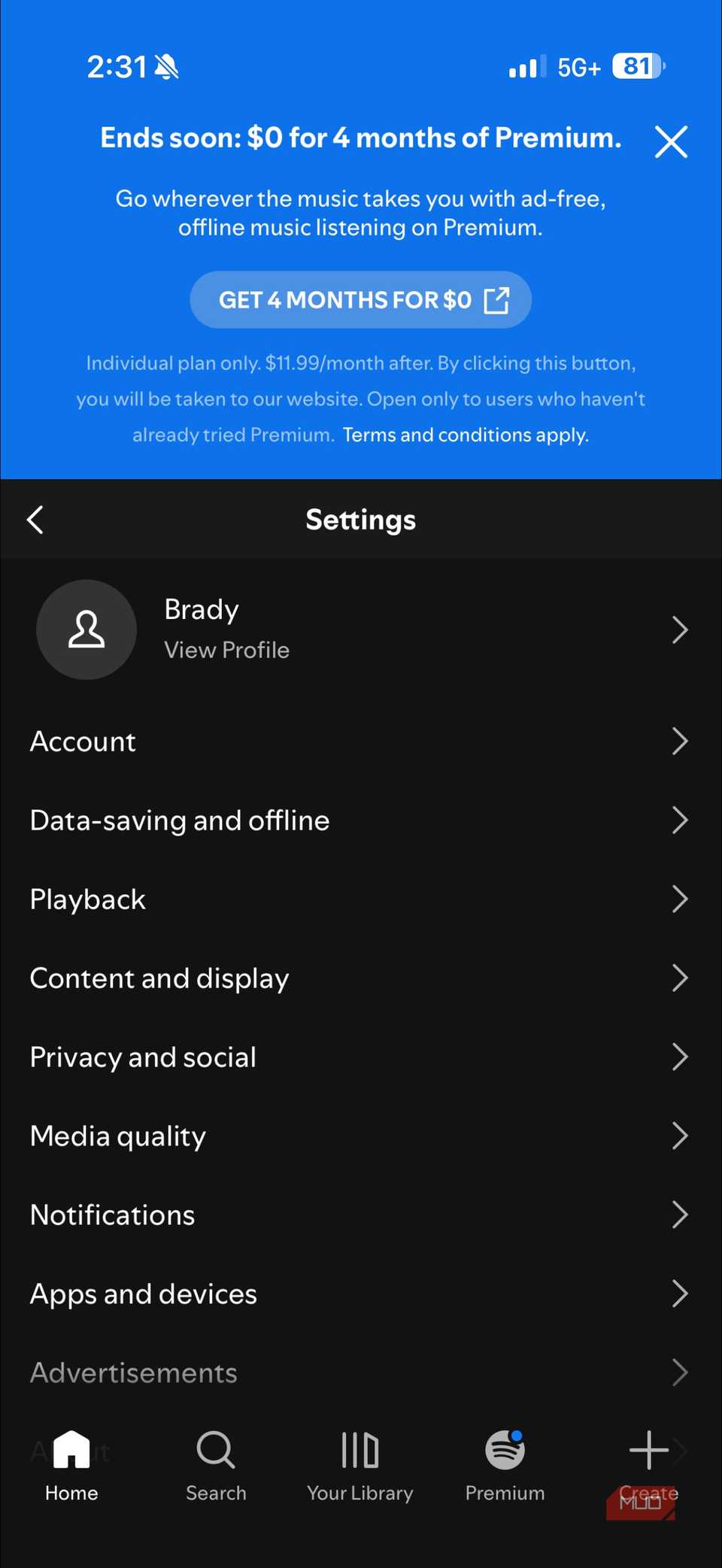Open Brady's profile avatar
Viewport: 722px width, 1568px height.
click(x=86, y=630)
